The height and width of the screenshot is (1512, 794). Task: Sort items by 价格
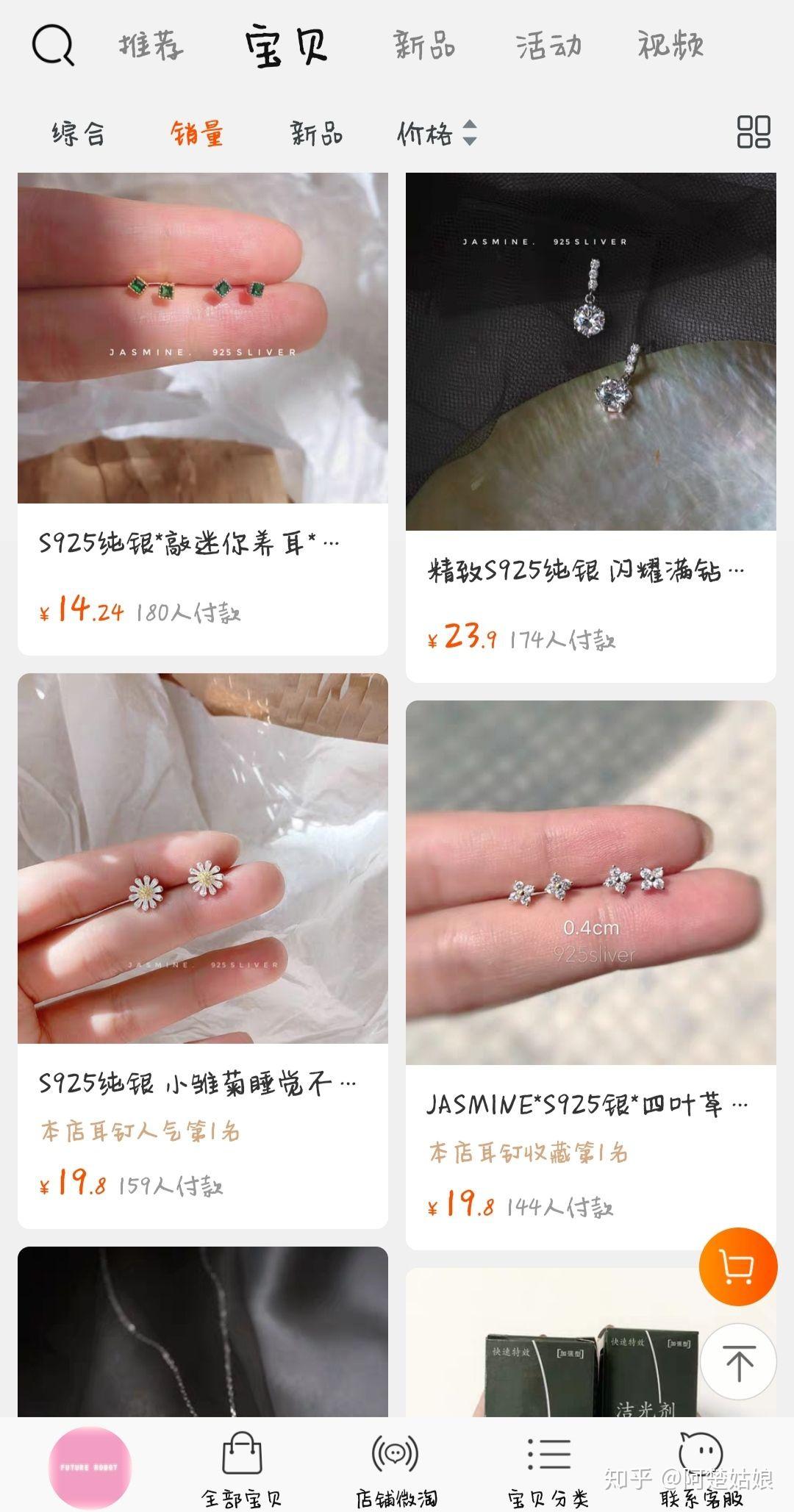(437, 134)
